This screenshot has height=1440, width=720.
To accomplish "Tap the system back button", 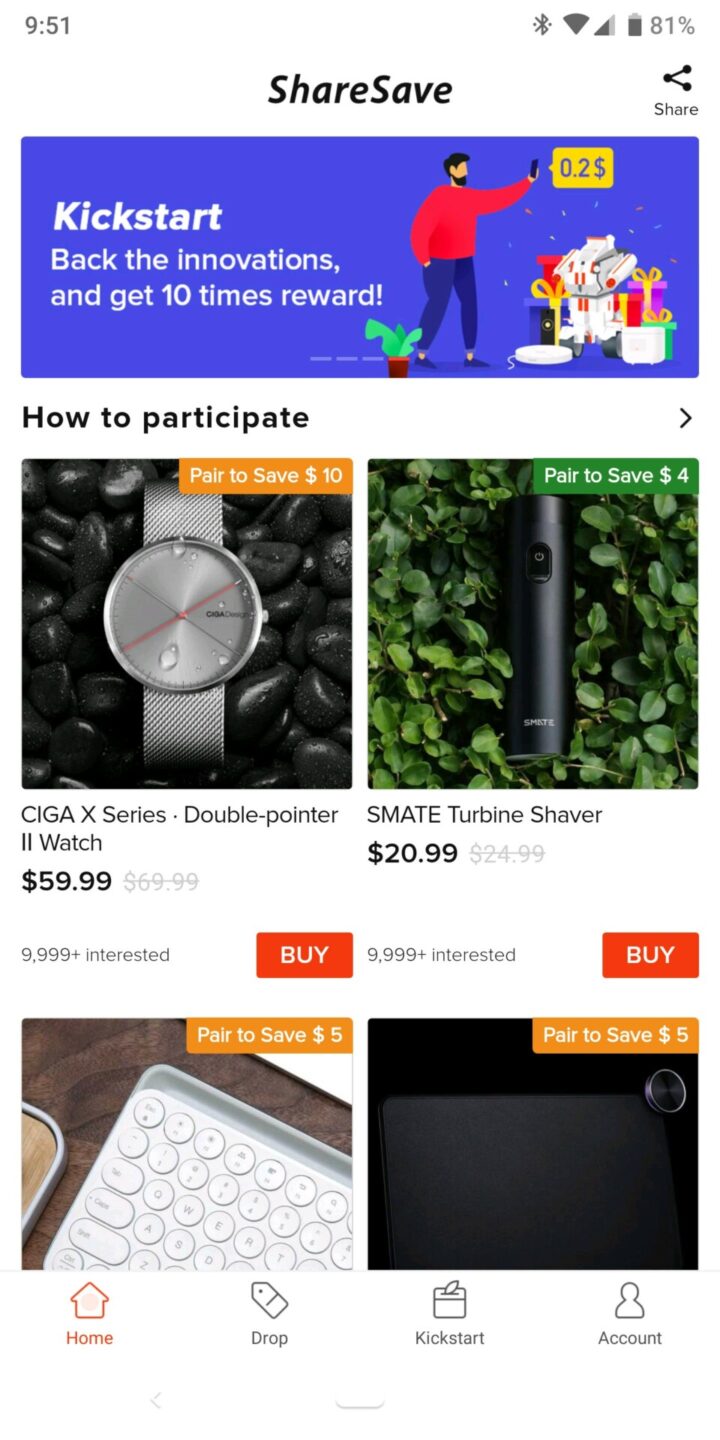I will pos(156,1401).
